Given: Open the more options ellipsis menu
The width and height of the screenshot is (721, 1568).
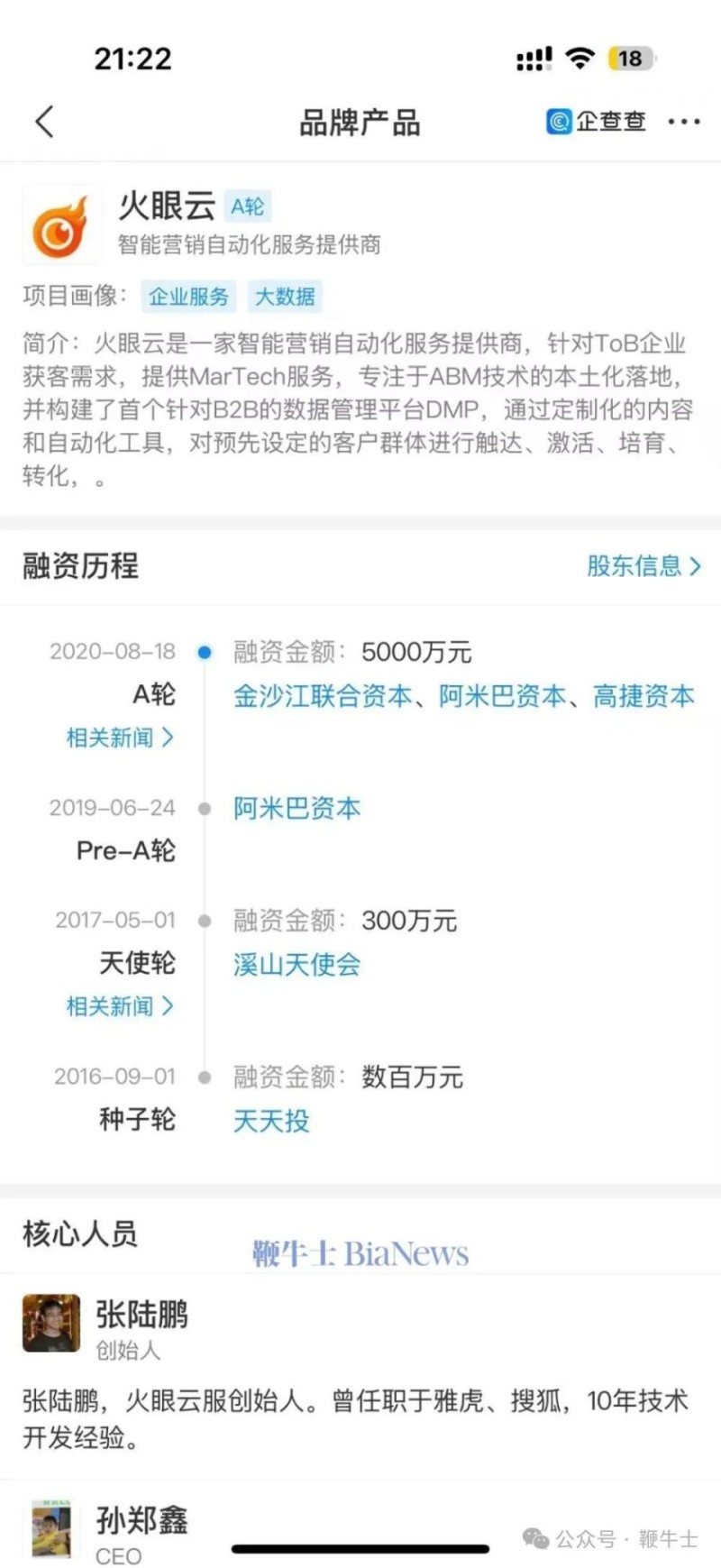Looking at the screenshot, I should [683, 120].
